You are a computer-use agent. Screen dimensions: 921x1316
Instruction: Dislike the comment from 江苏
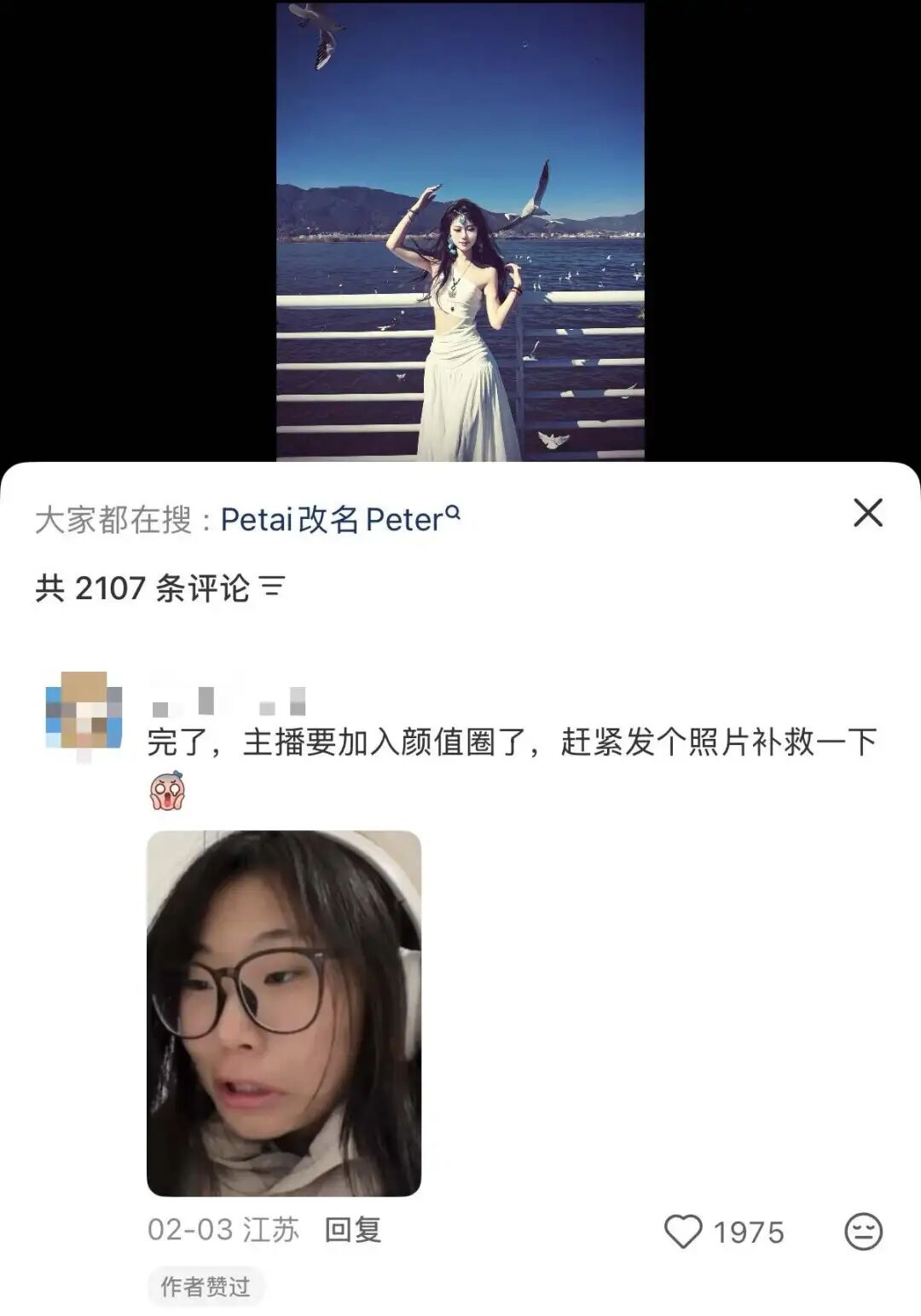coord(863,1232)
